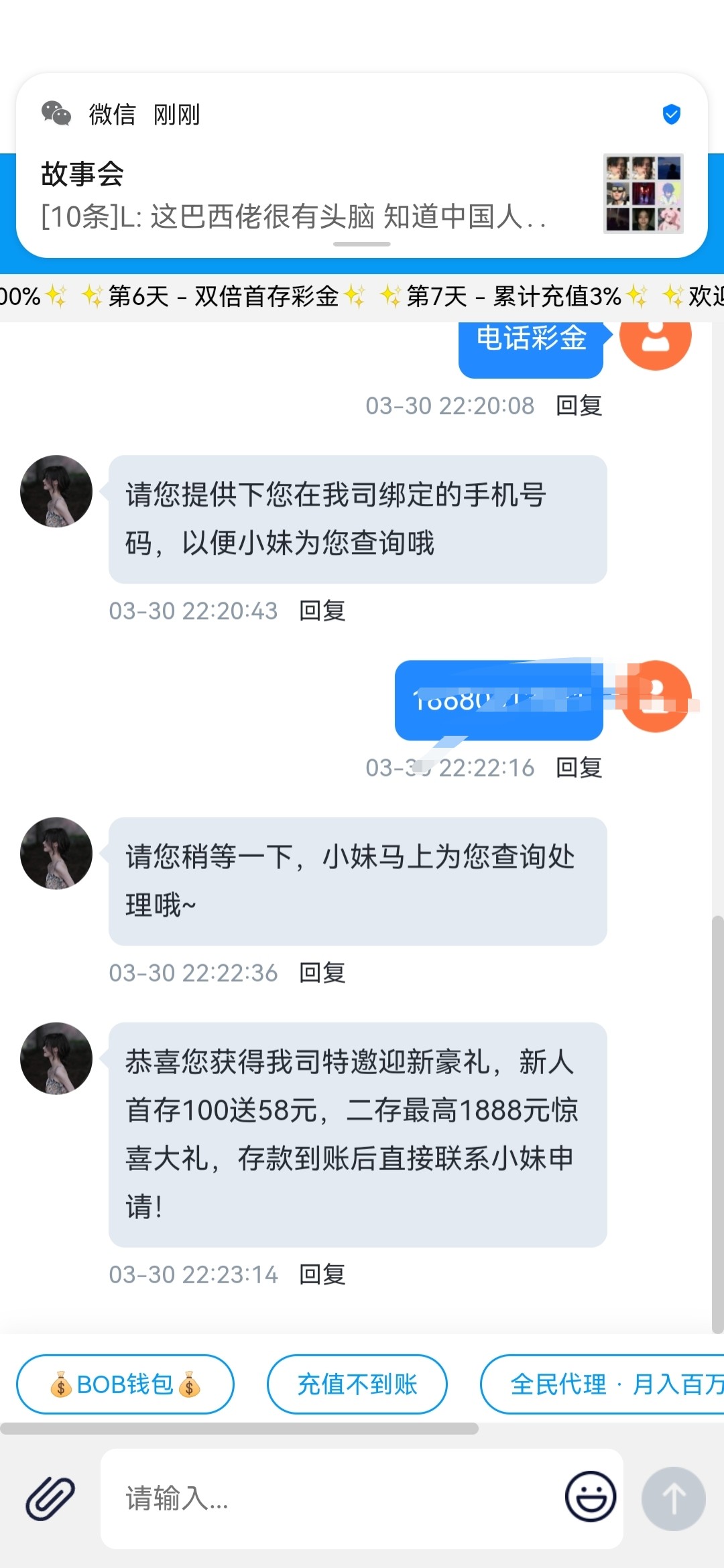The width and height of the screenshot is (724, 1568).
Task: Open the emoji smiley picker
Action: tap(589, 1498)
